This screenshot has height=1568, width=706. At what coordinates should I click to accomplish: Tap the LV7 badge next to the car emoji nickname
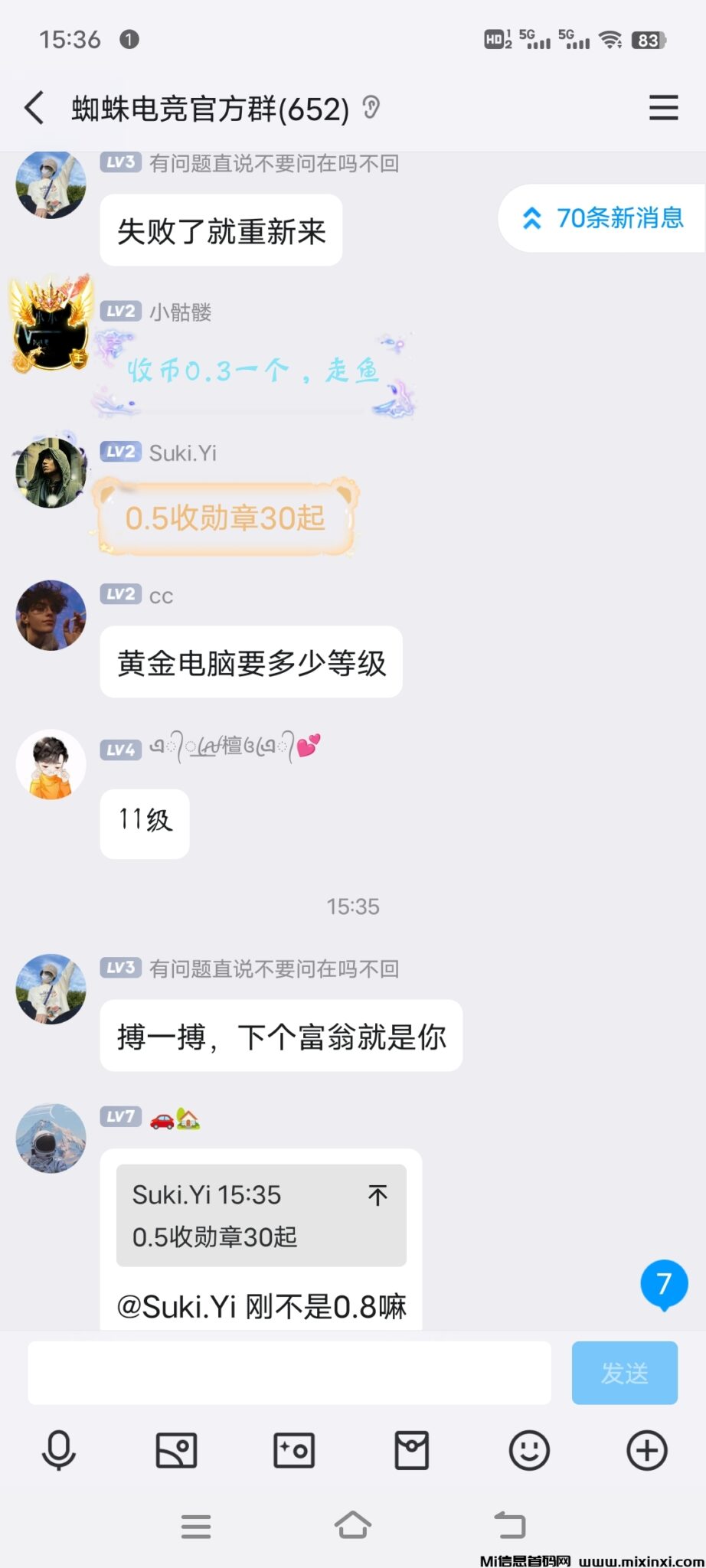(x=119, y=1116)
